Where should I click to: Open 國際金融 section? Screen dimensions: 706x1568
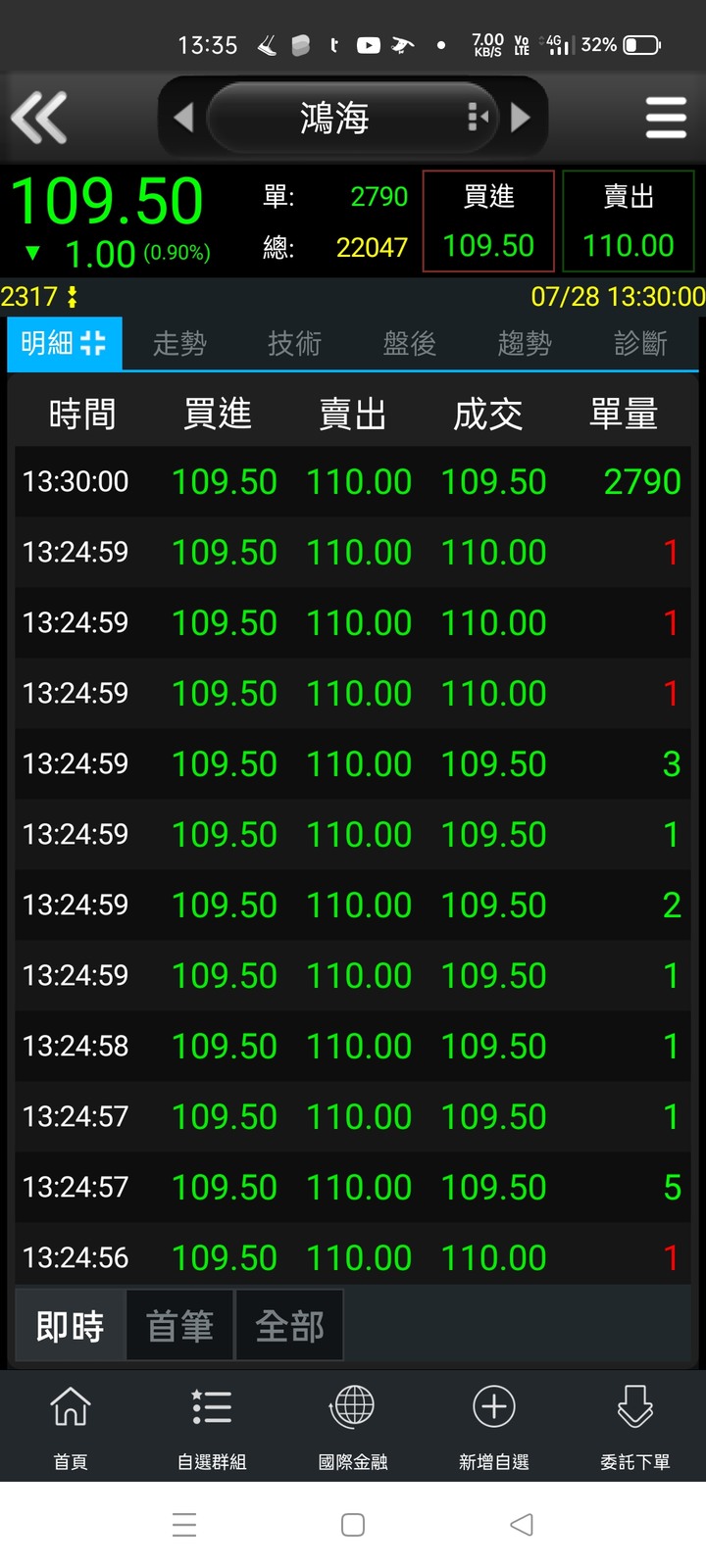click(x=353, y=1427)
